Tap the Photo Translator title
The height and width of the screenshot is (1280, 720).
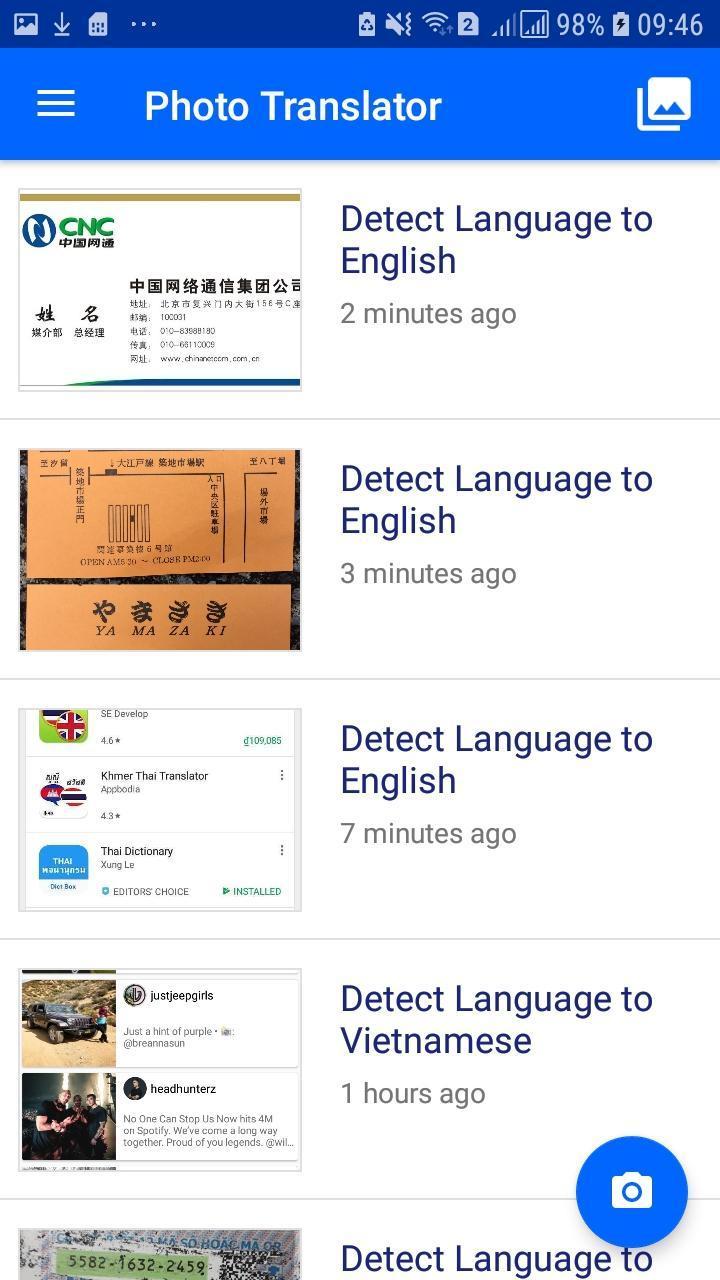293,104
